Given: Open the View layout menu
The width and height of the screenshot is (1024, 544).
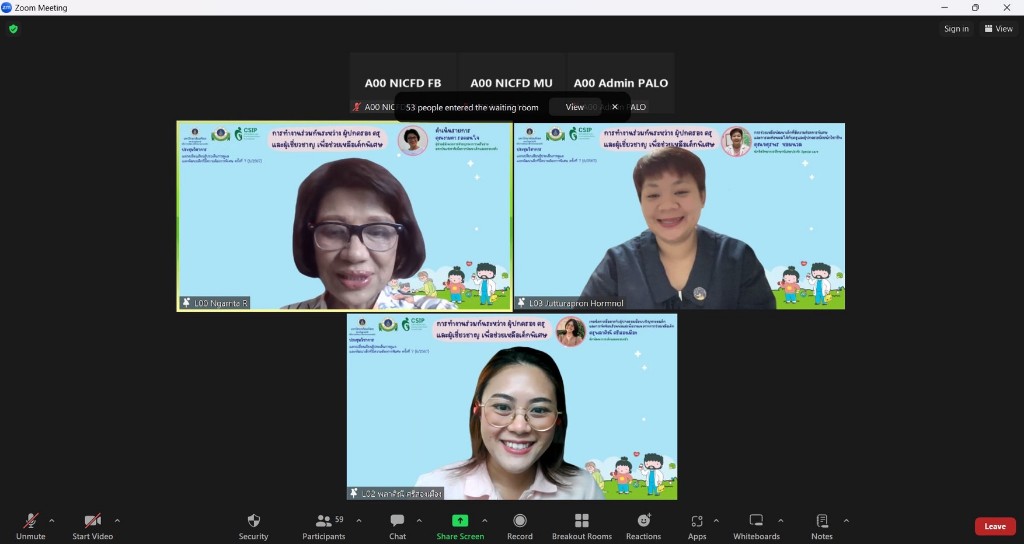Looking at the screenshot, I should 998,29.
